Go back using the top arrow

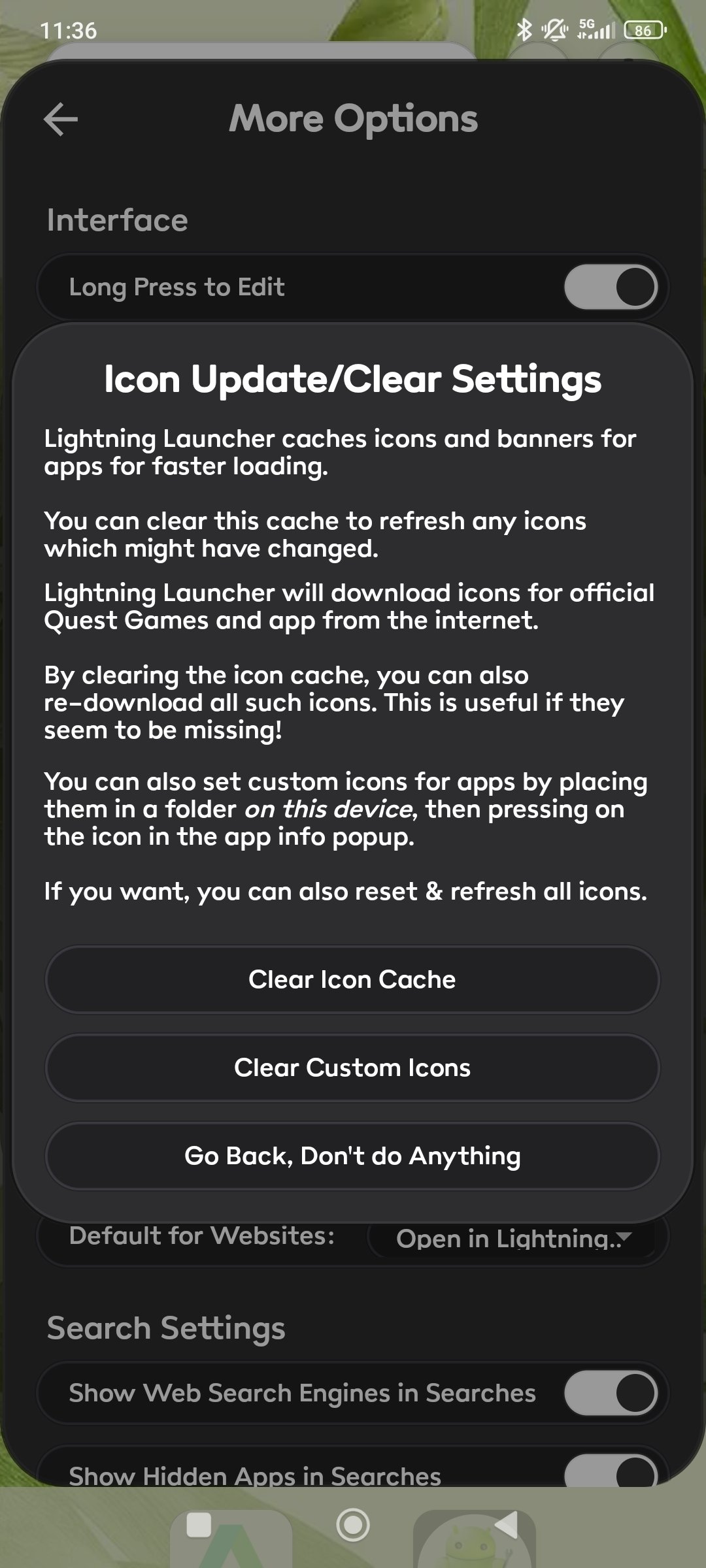[61, 120]
